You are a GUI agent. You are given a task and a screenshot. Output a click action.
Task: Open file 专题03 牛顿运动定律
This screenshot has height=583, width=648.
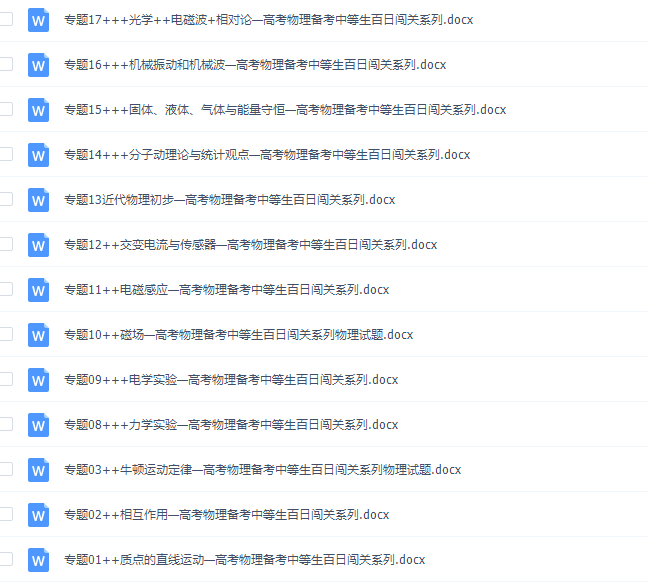click(262, 470)
